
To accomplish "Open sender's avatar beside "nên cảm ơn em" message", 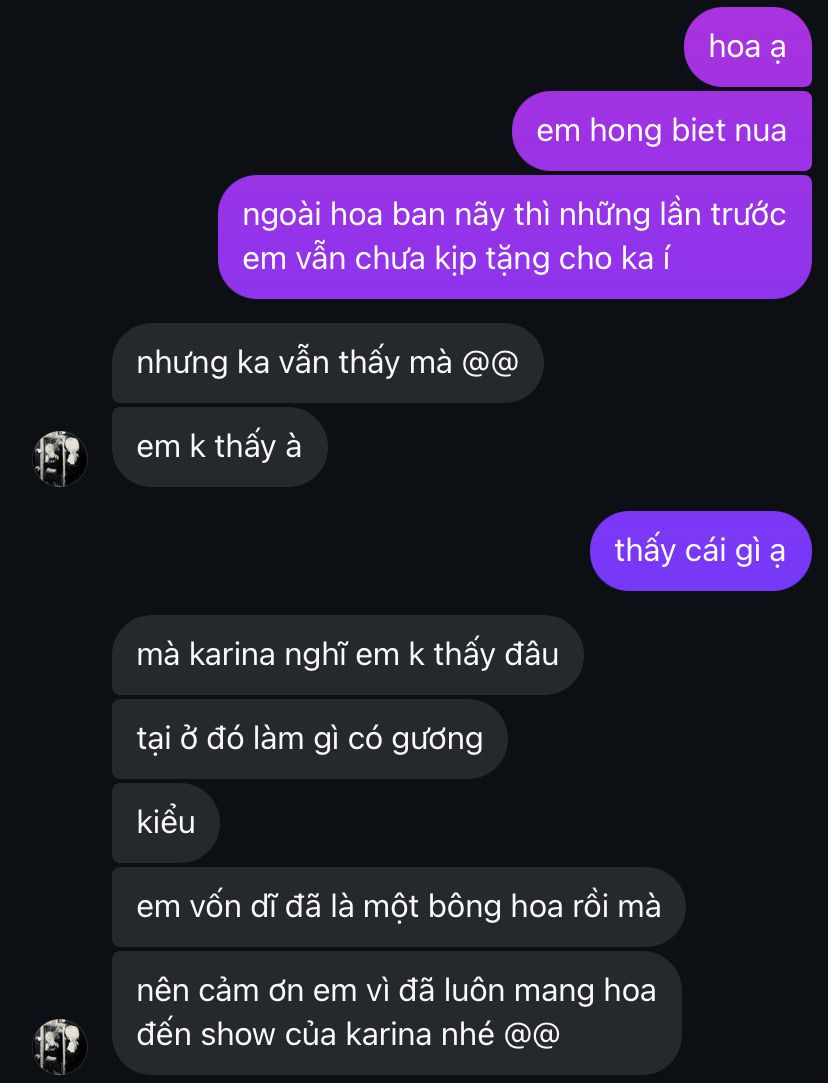I will point(61,1046).
